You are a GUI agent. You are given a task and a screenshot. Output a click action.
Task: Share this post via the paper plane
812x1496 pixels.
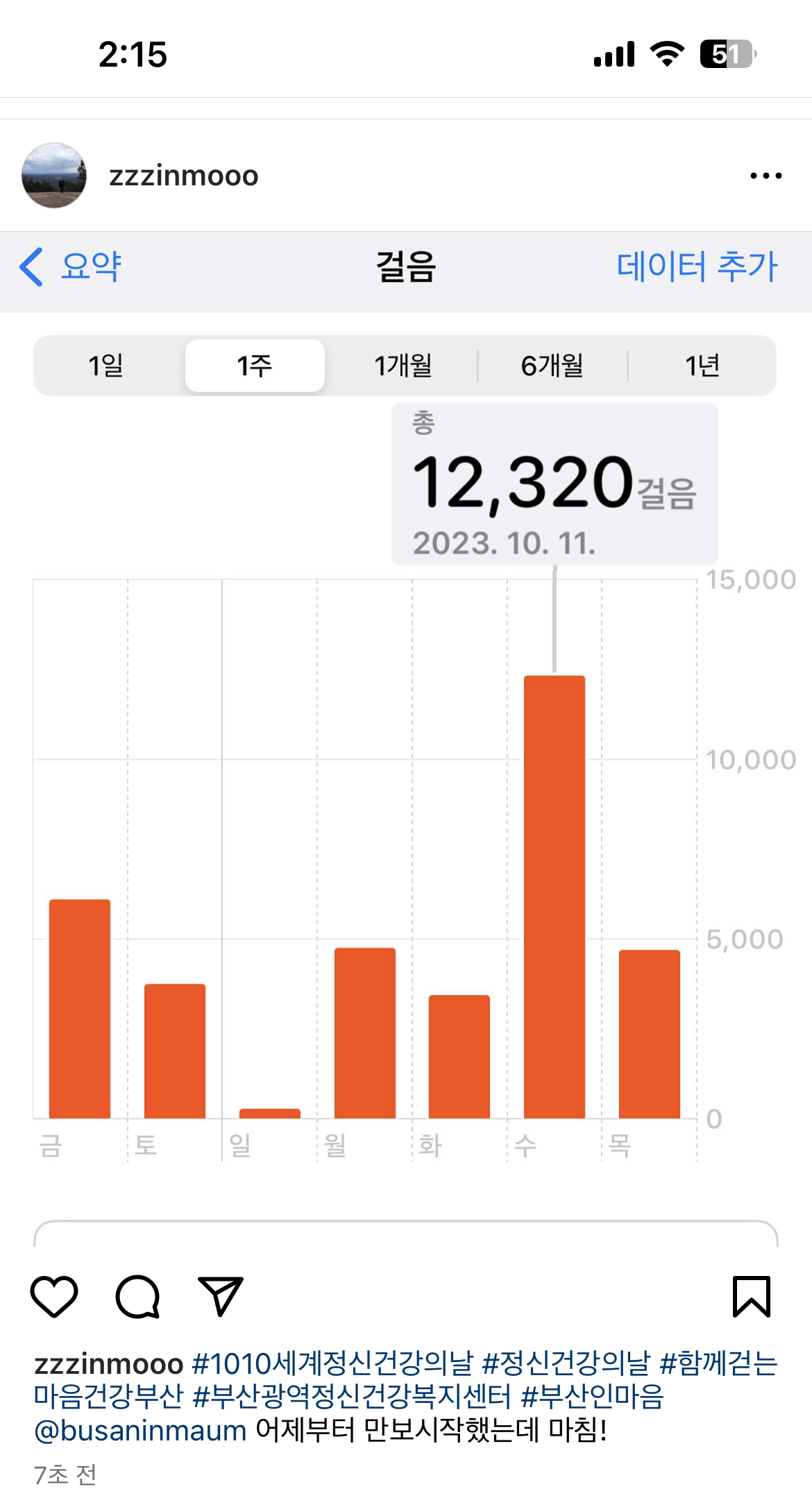[221, 1295]
